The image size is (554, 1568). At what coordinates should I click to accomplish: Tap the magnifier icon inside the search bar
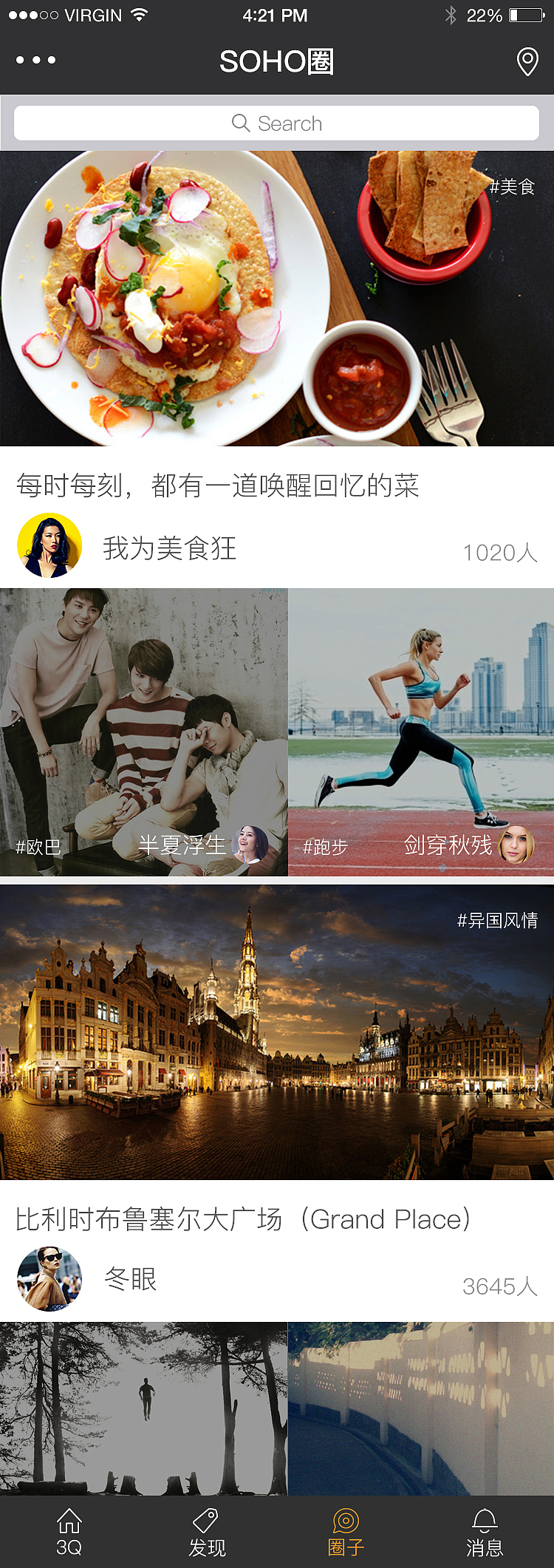(240, 123)
